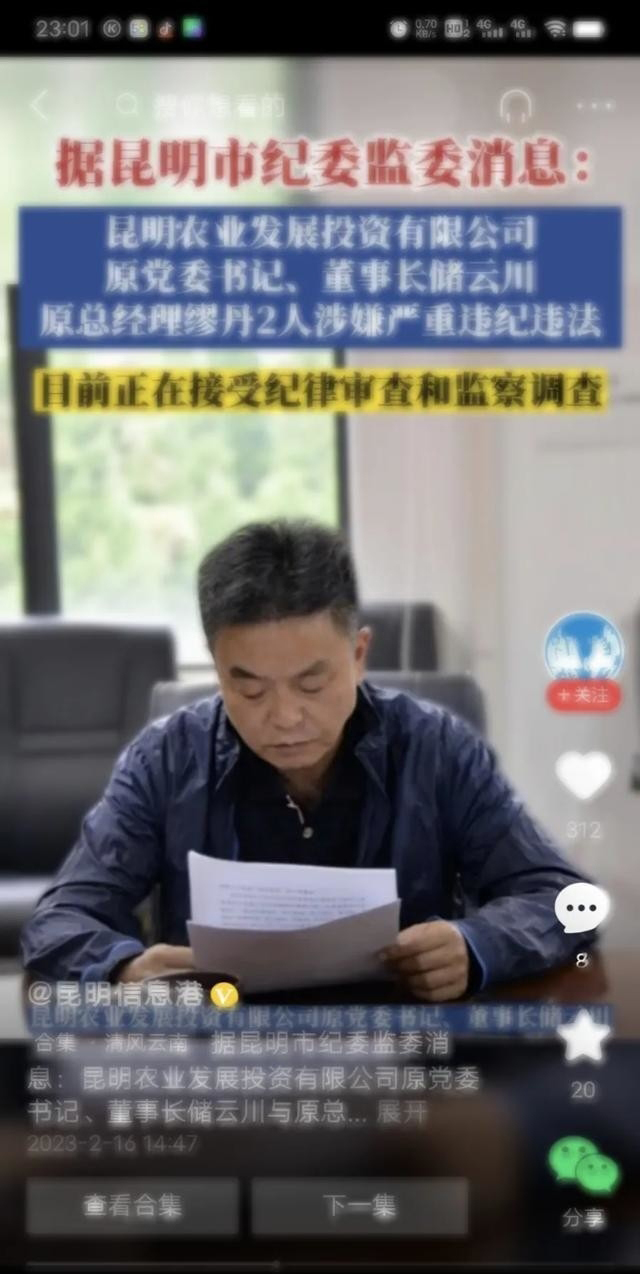Tap 查看合集 to view the collection
640x1274 pixels.
[132, 1206]
